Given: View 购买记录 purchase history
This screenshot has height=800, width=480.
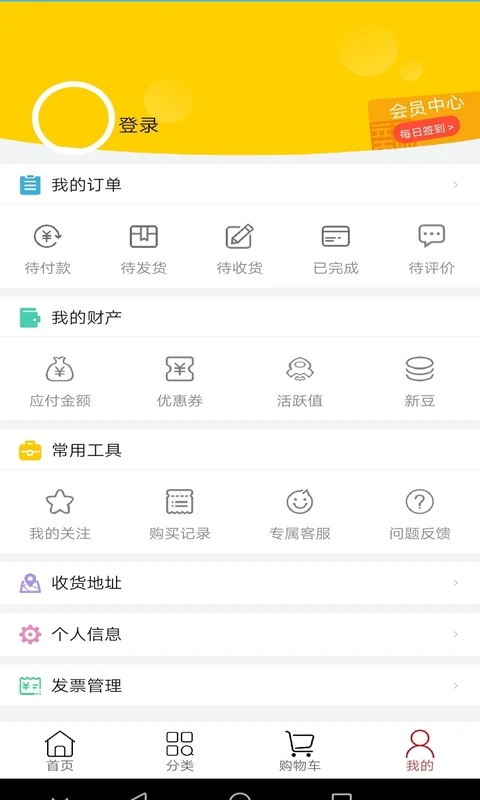Looking at the screenshot, I should click(180, 515).
